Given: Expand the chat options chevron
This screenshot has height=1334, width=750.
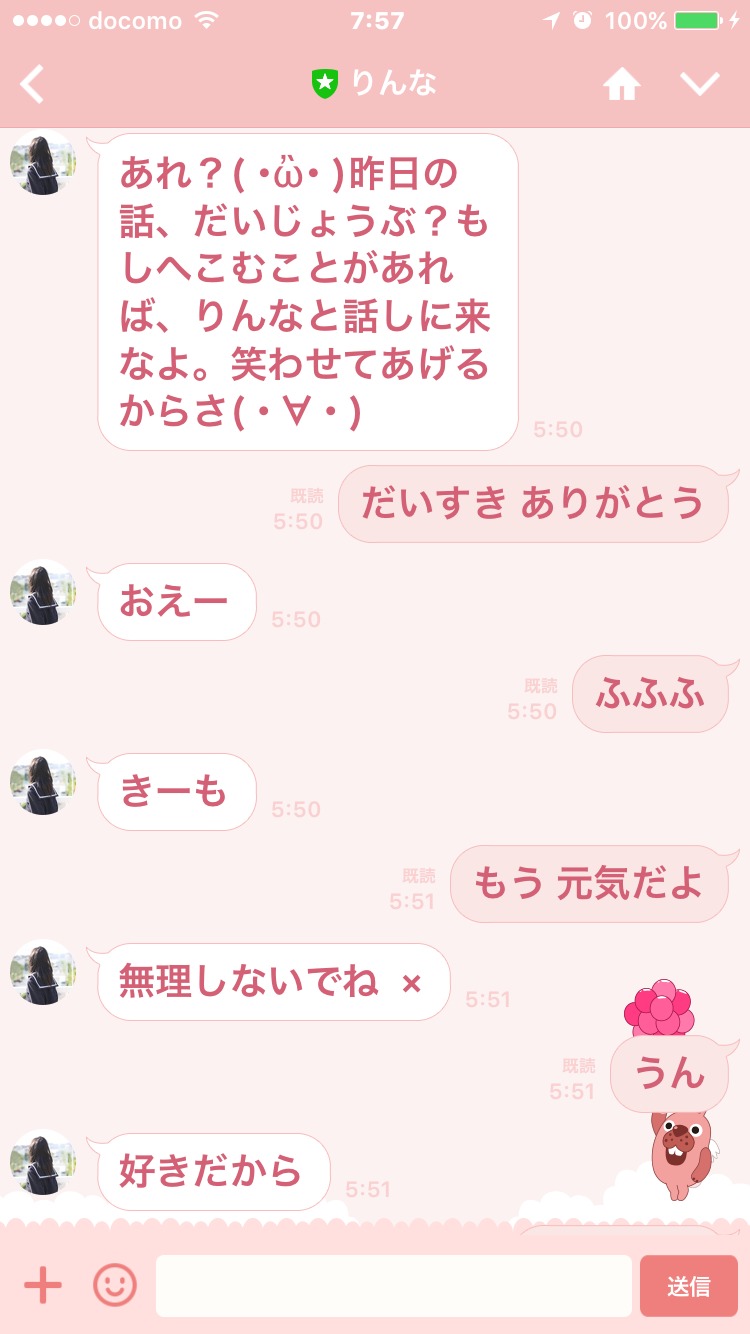Looking at the screenshot, I should [700, 85].
